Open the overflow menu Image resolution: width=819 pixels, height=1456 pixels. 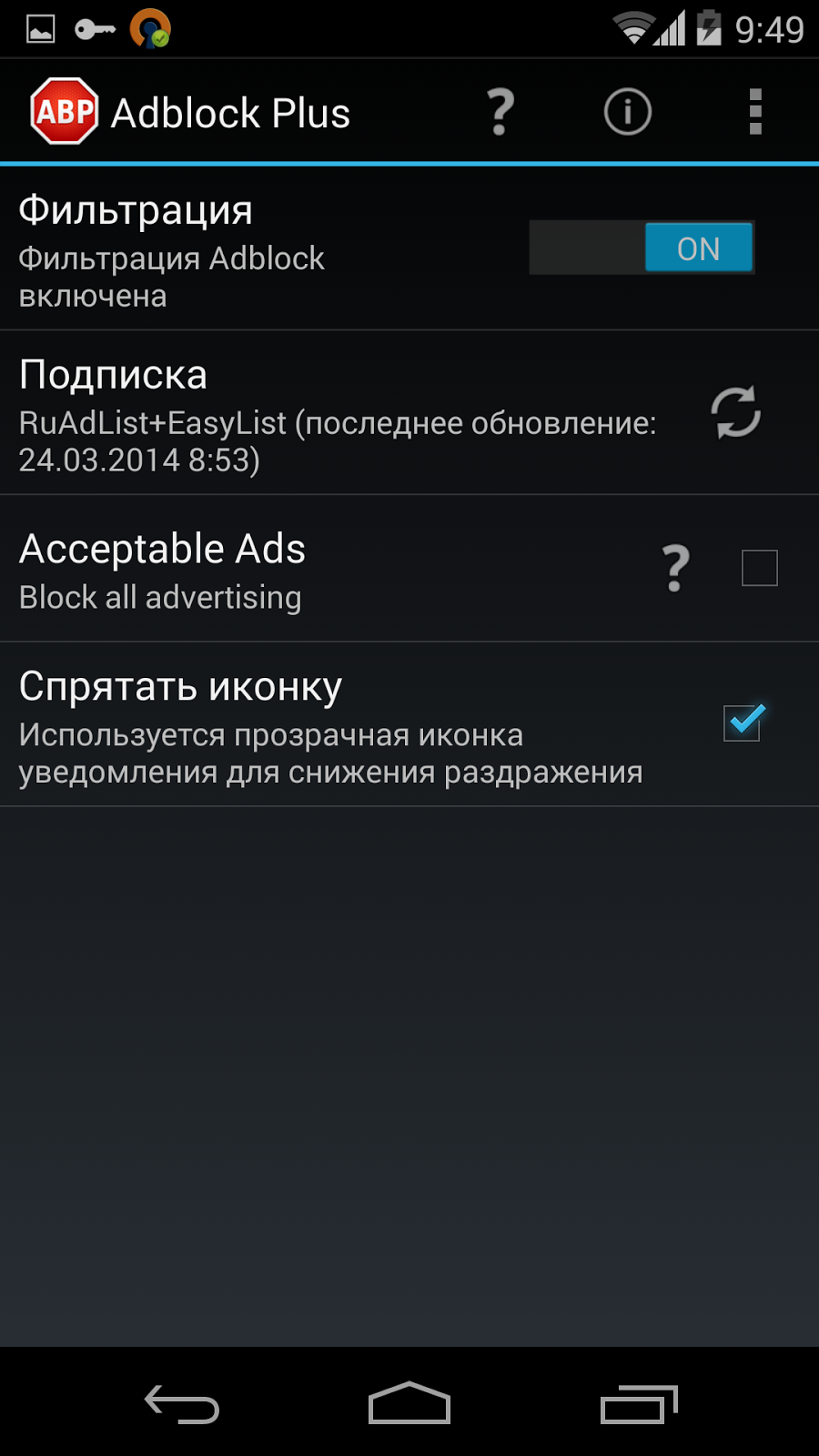[754, 112]
